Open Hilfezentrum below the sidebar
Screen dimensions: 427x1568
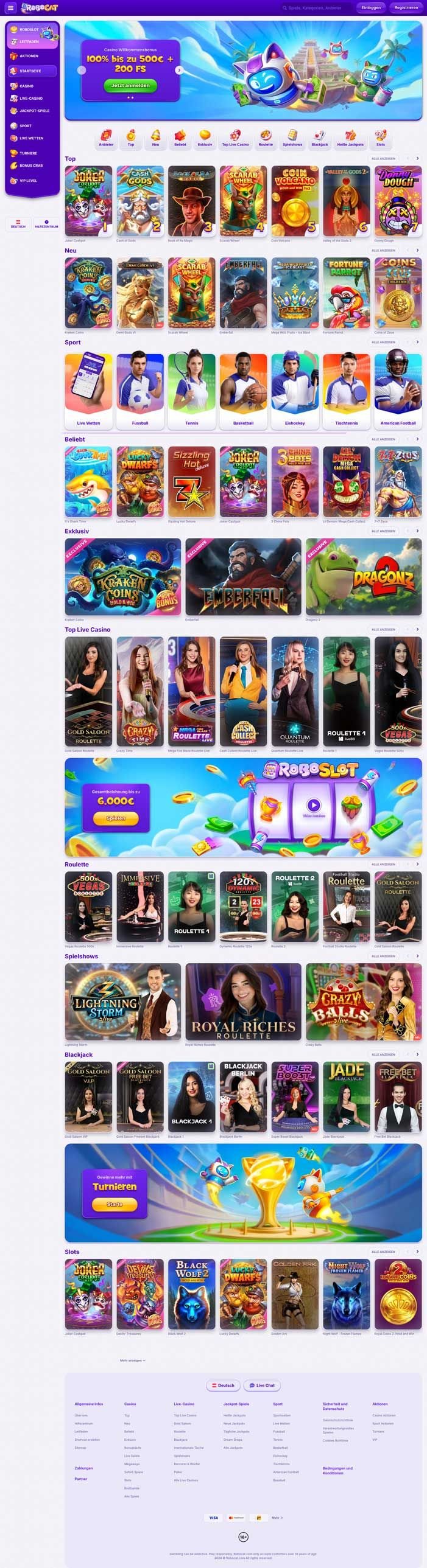pos(47,224)
